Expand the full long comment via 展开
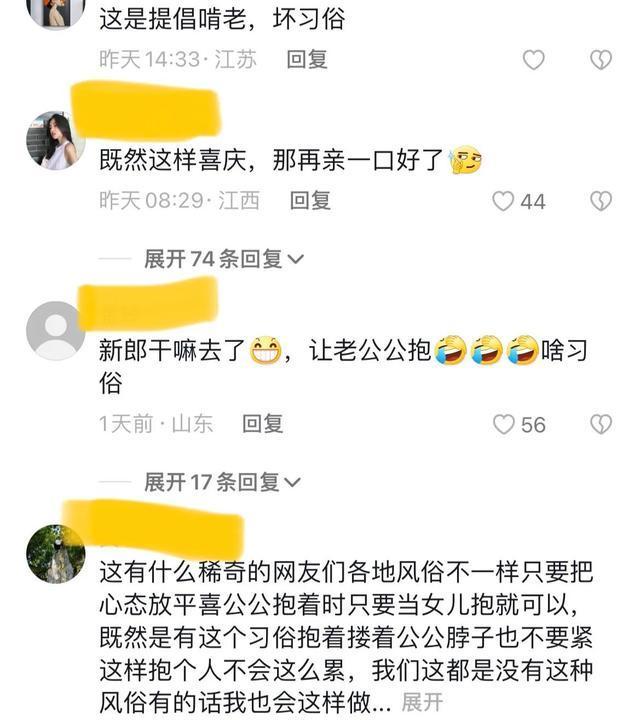This screenshot has height=720, width=640. pyautogui.click(x=422, y=704)
